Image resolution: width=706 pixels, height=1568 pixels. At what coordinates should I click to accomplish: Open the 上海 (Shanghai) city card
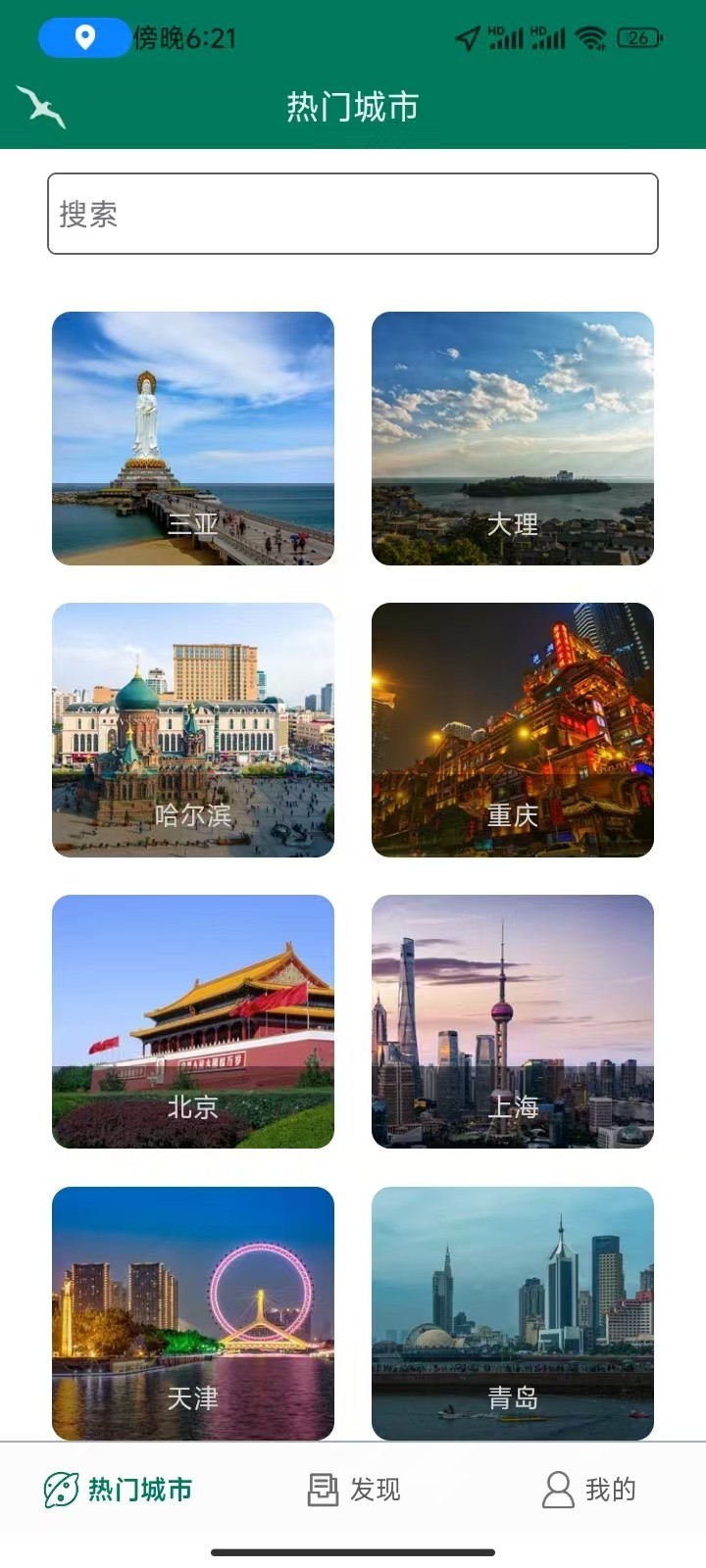point(514,1022)
